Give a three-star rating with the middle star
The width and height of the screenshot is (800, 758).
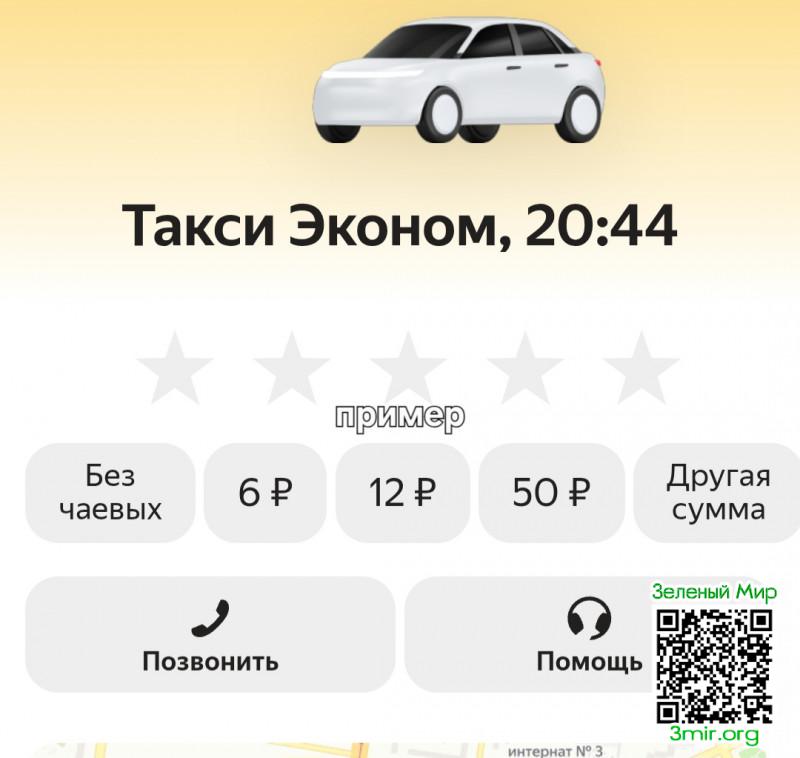[x=408, y=367]
